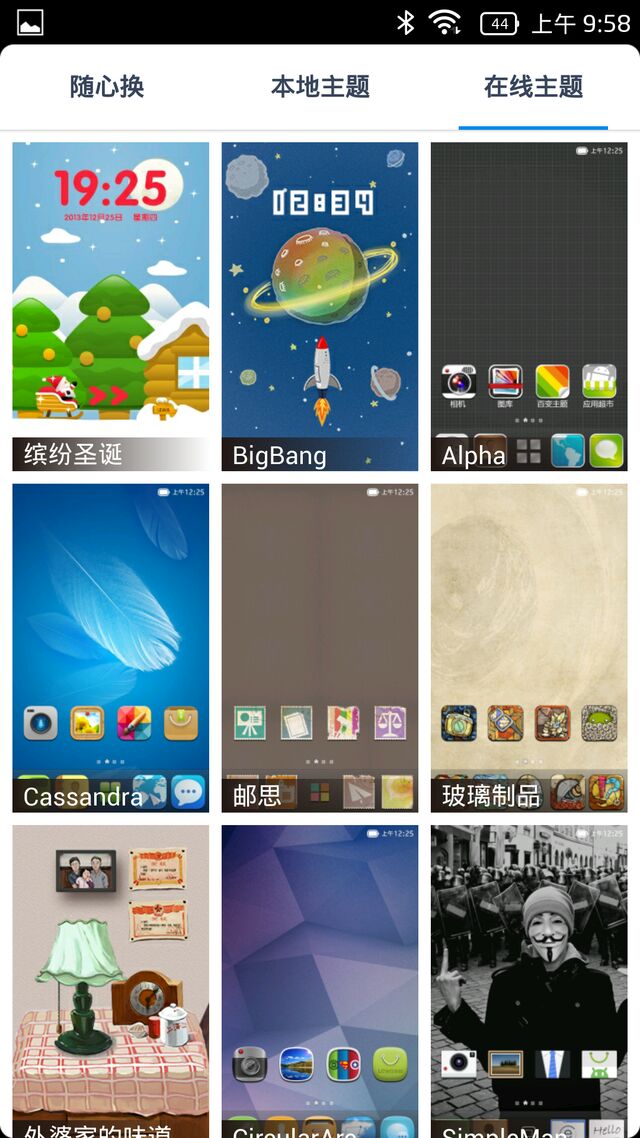The height and width of the screenshot is (1138, 640).
Task: Select the 在线主题 tab
Action: coord(533,87)
